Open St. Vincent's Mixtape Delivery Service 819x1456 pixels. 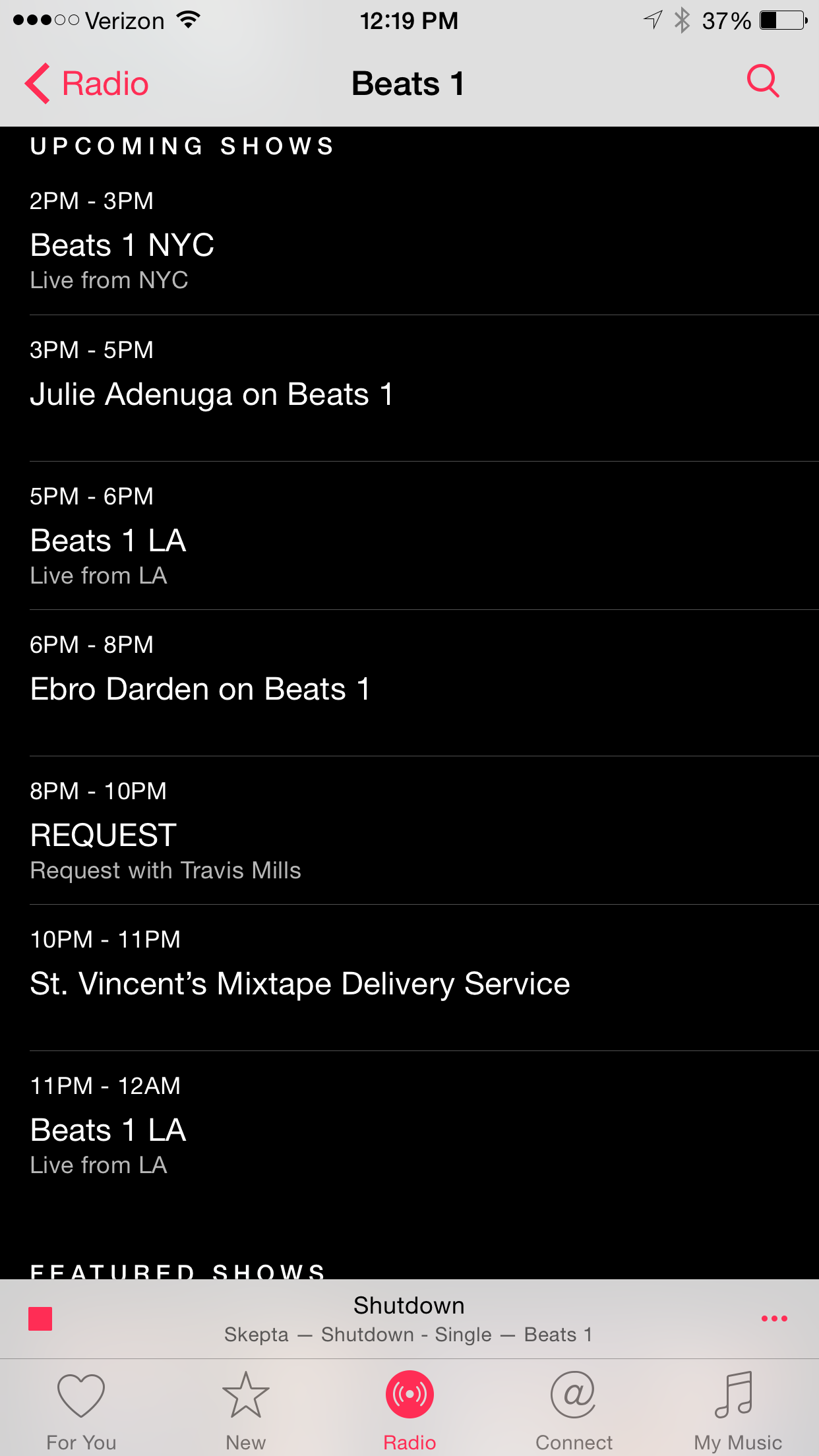pyautogui.click(x=300, y=984)
